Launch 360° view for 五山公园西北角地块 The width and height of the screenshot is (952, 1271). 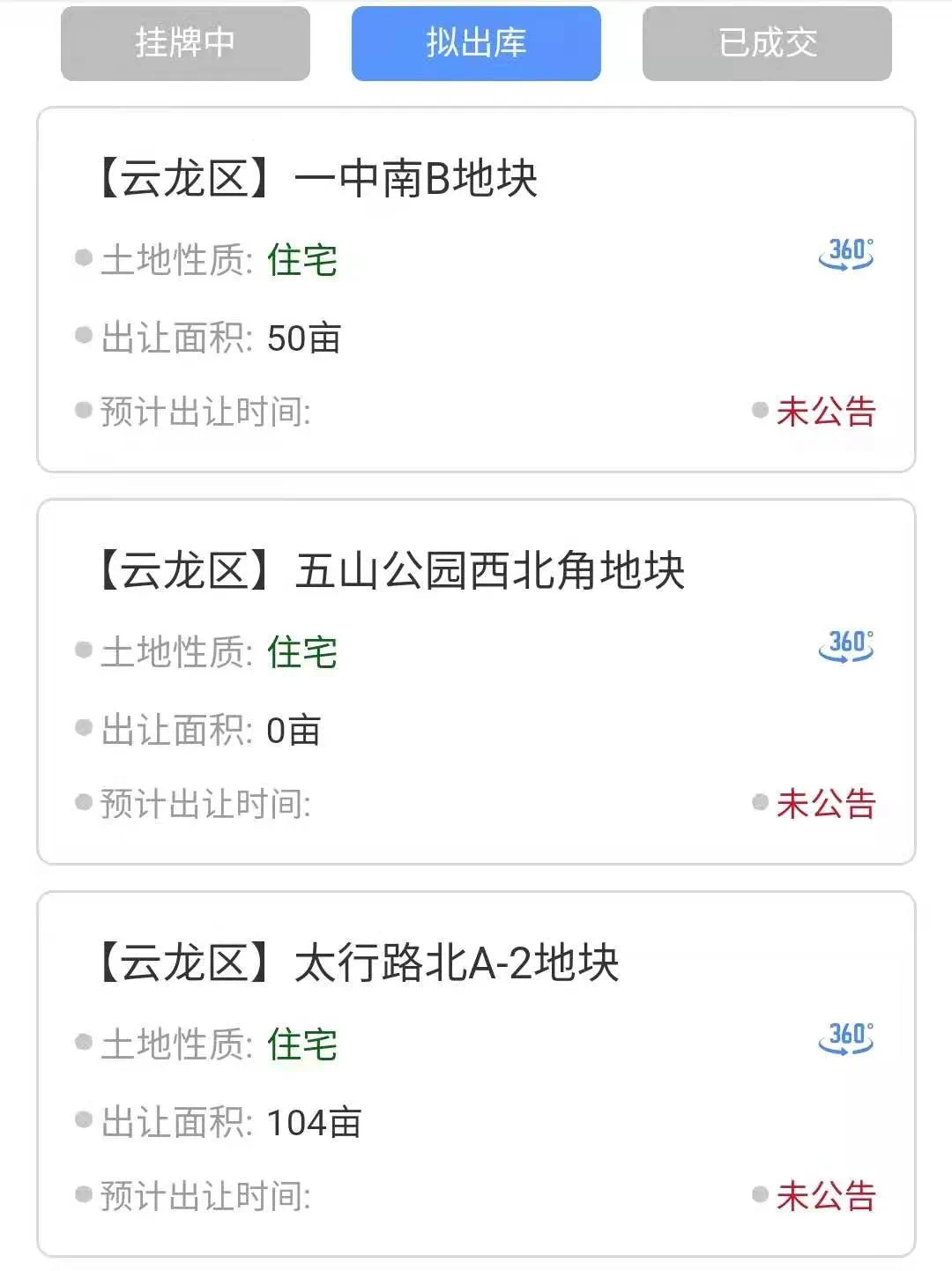pyautogui.click(x=846, y=646)
